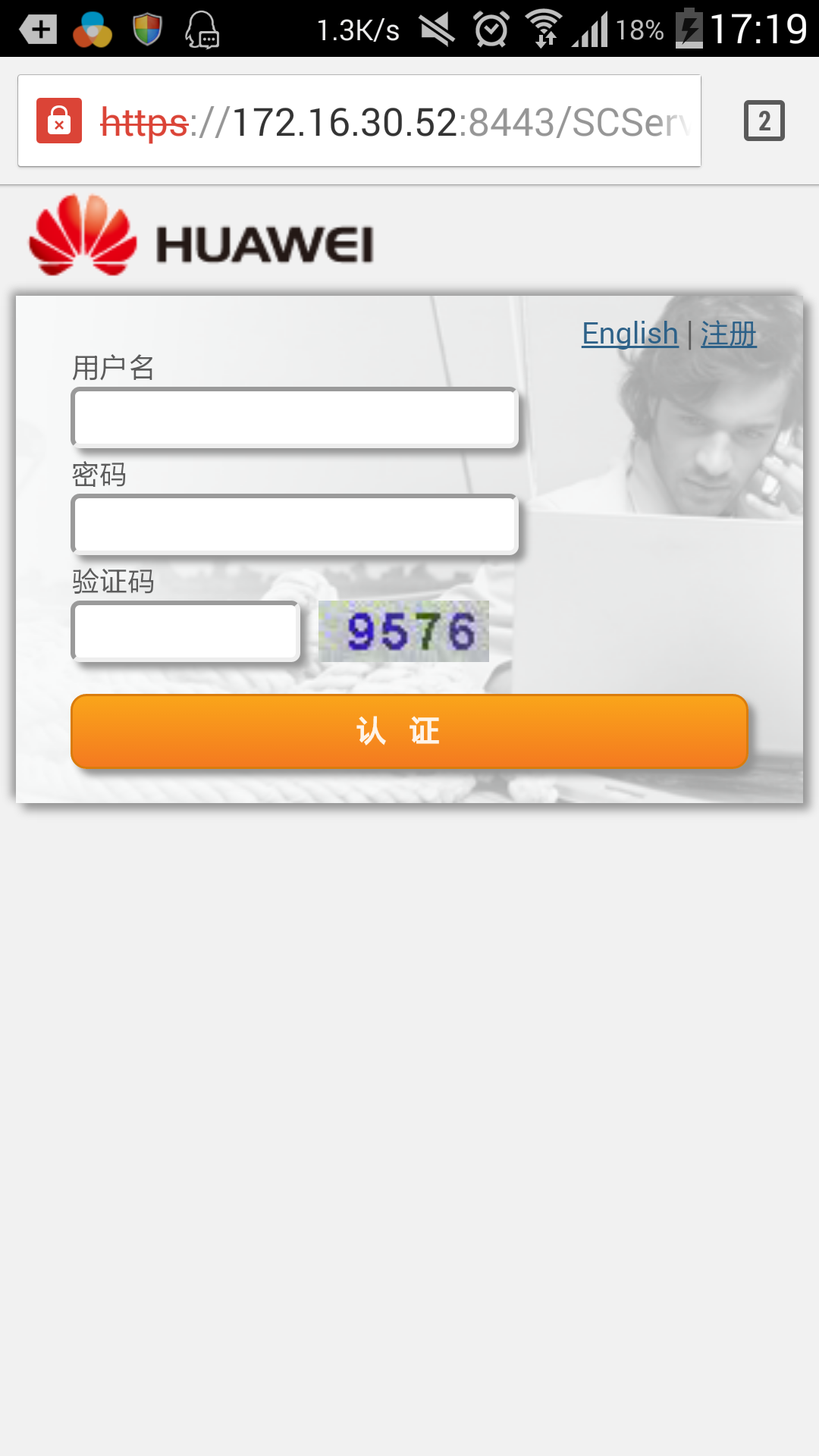
Task: Focus the 用户名 username field
Action: click(294, 418)
